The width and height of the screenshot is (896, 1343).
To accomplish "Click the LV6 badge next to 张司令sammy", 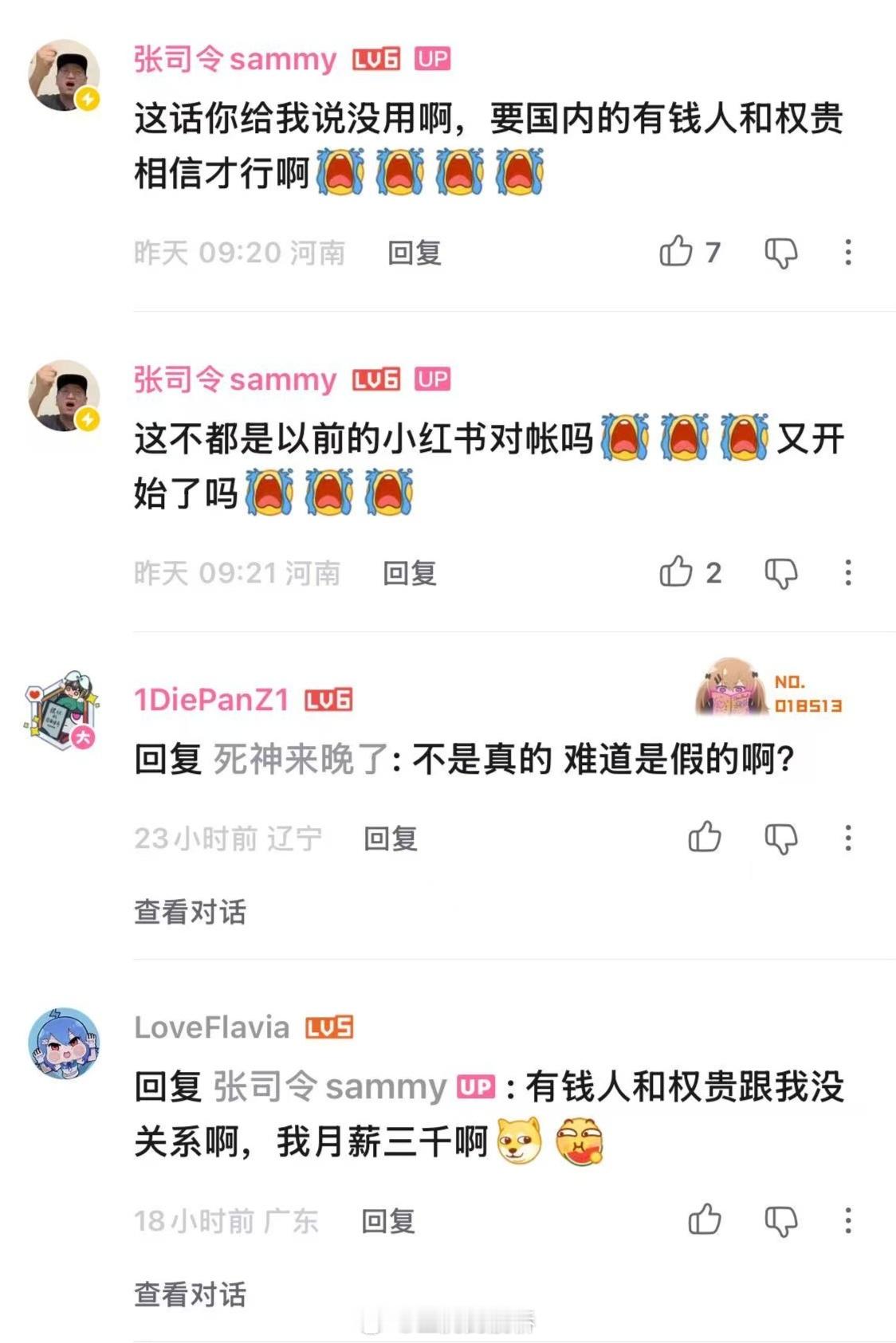I will (x=375, y=59).
